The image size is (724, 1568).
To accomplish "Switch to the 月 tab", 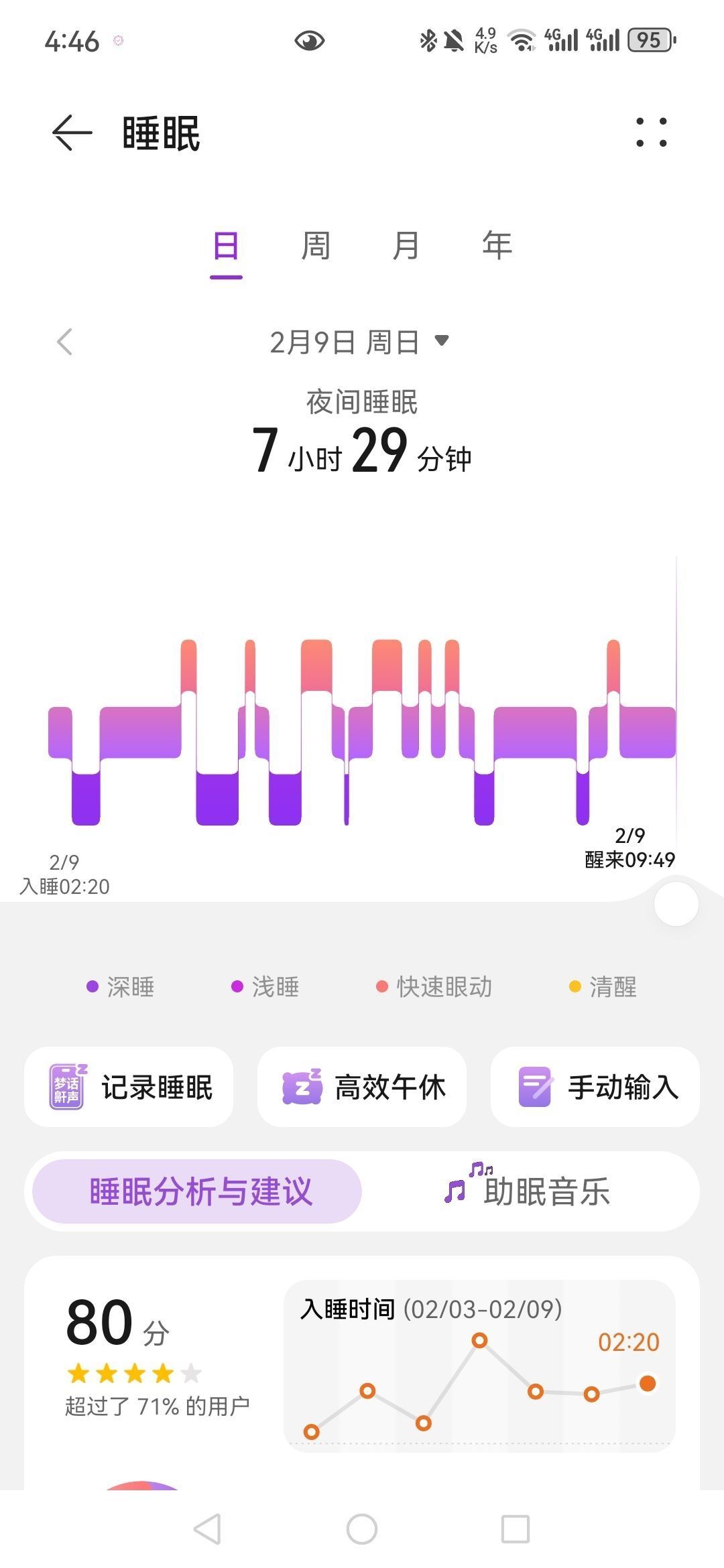I will [406, 246].
